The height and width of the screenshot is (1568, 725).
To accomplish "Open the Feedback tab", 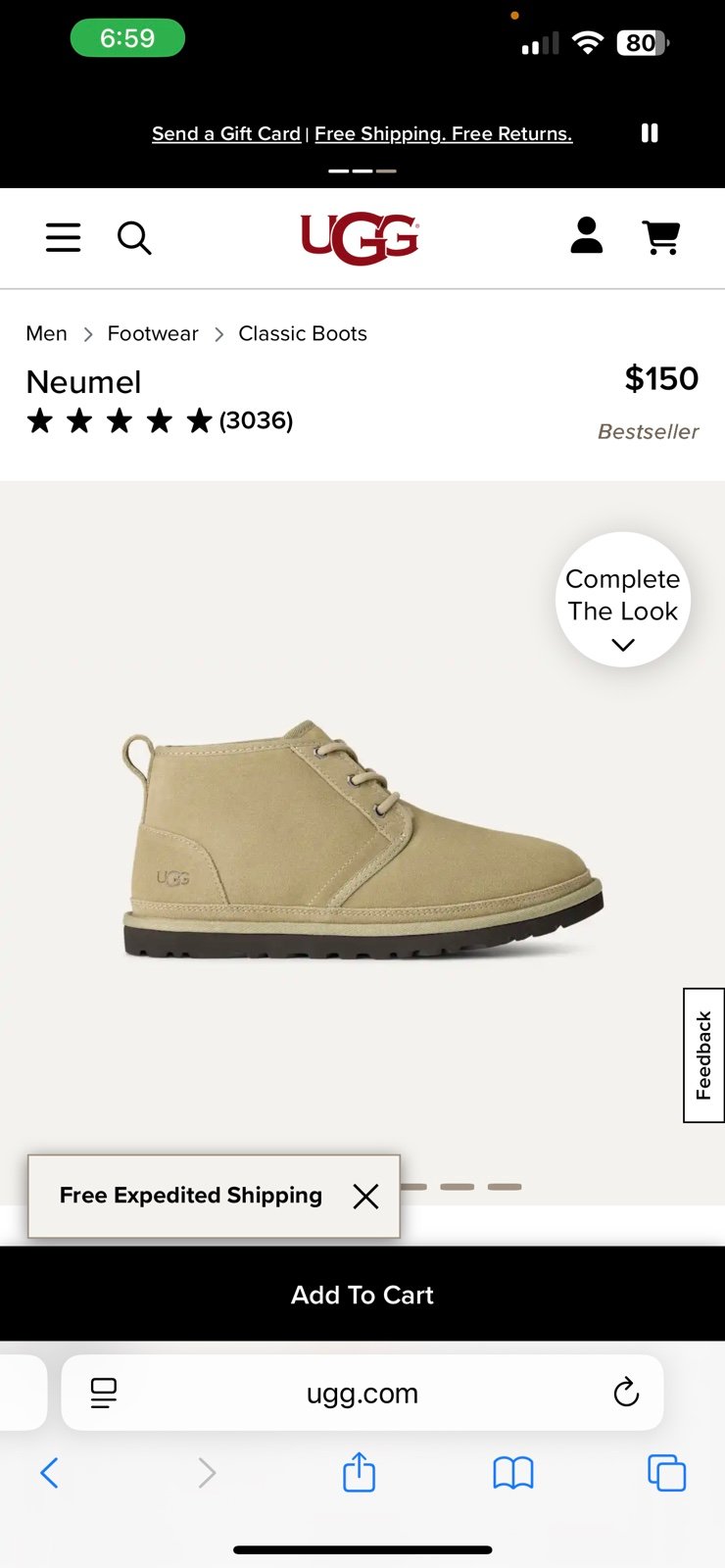I will point(703,1054).
